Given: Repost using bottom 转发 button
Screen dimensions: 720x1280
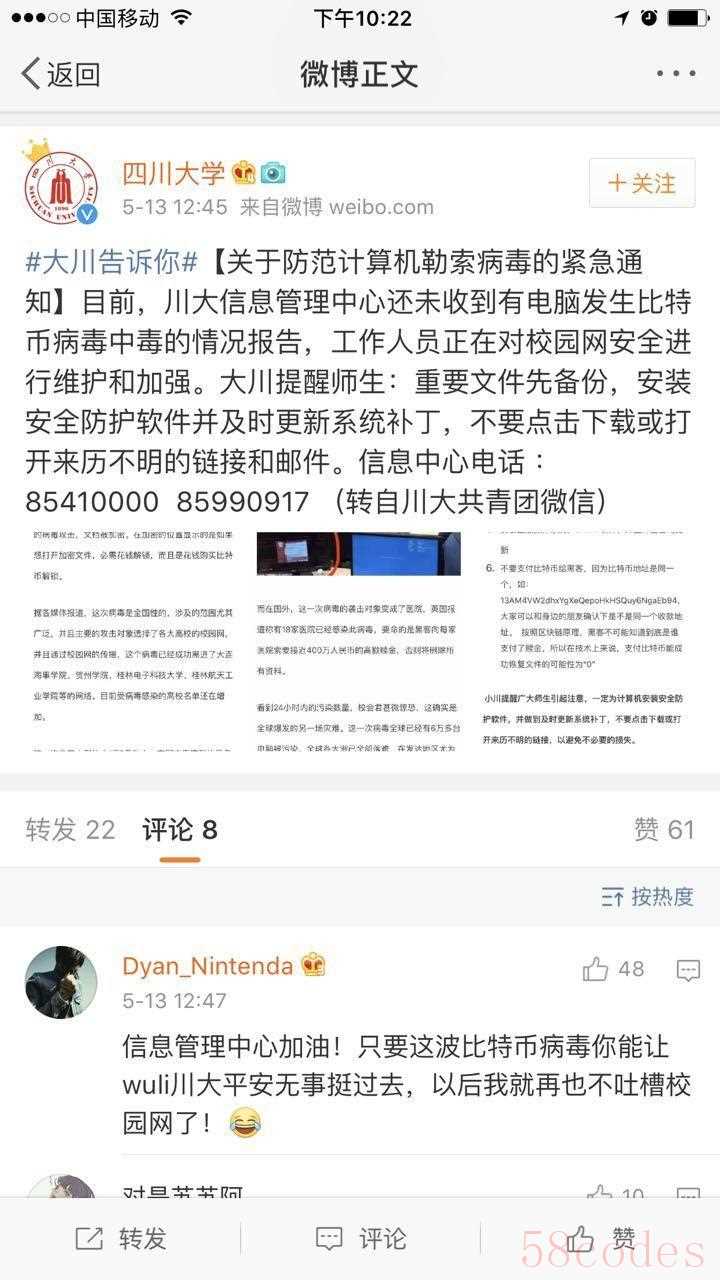Looking at the screenshot, I should point(120,1239).
